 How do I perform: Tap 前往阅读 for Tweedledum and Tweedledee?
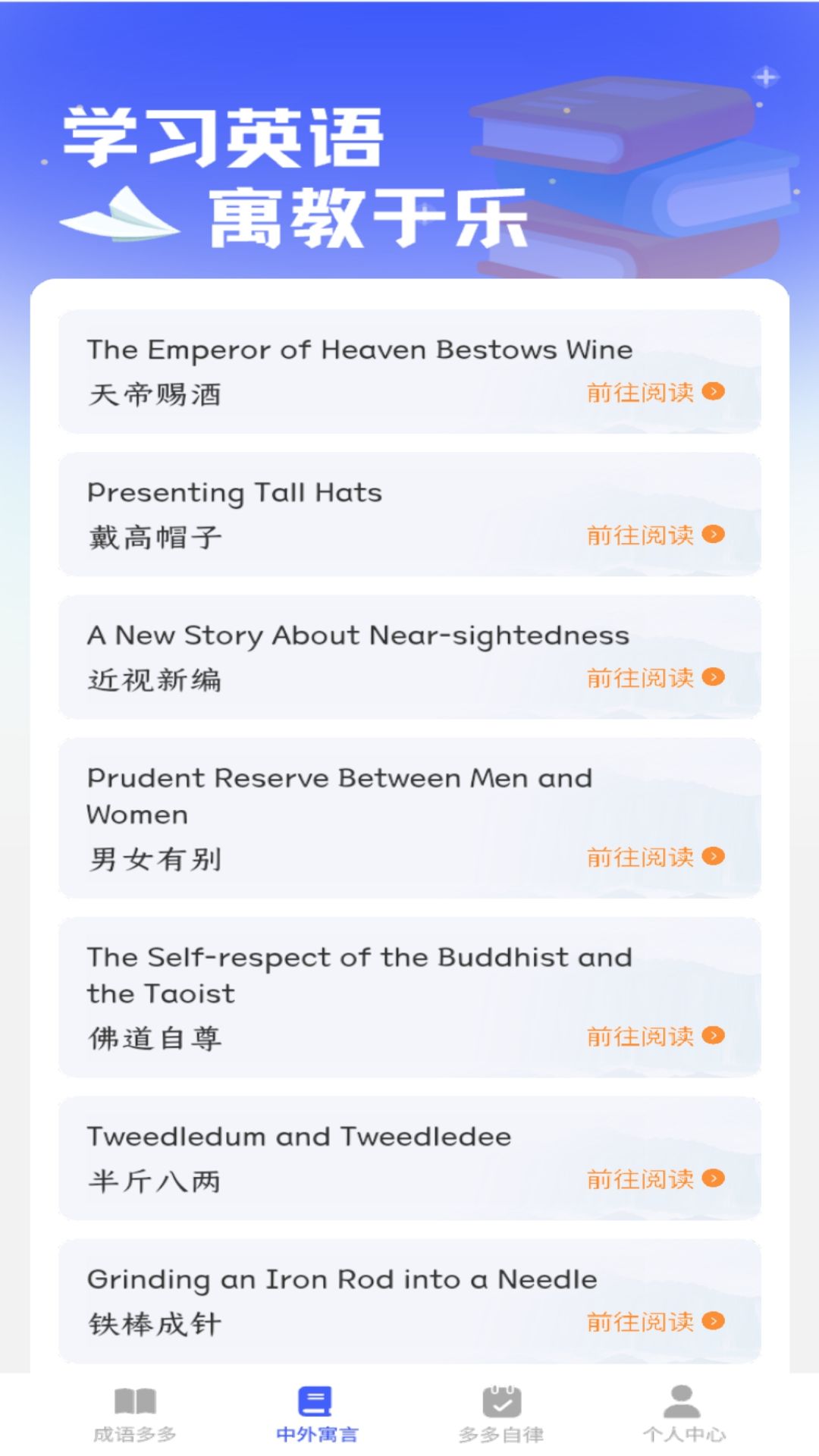click(655, 1179)
